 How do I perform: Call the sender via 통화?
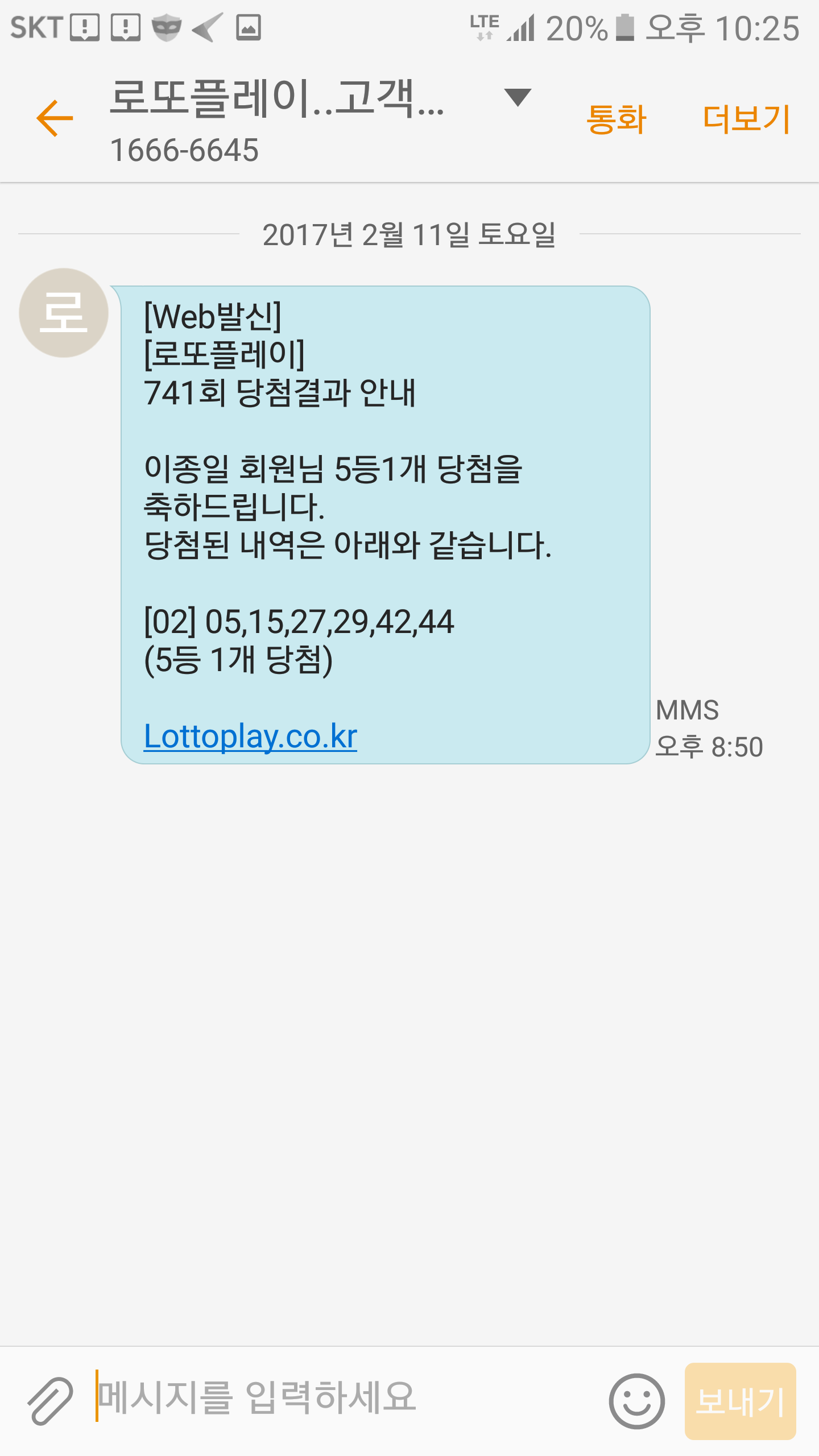point(616,119)
